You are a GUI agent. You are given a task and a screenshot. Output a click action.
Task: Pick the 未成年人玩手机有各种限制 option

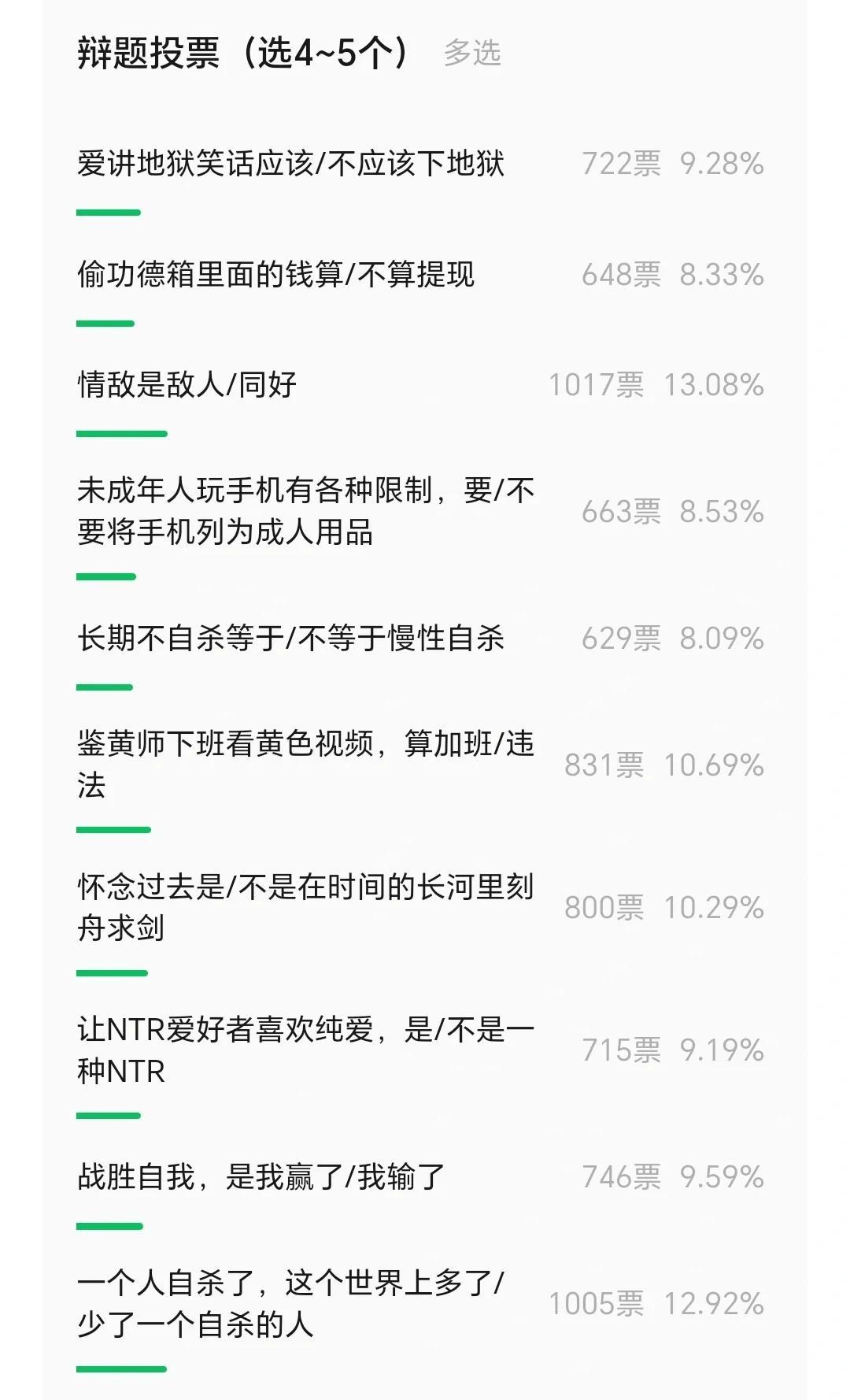tap(305, 511)
